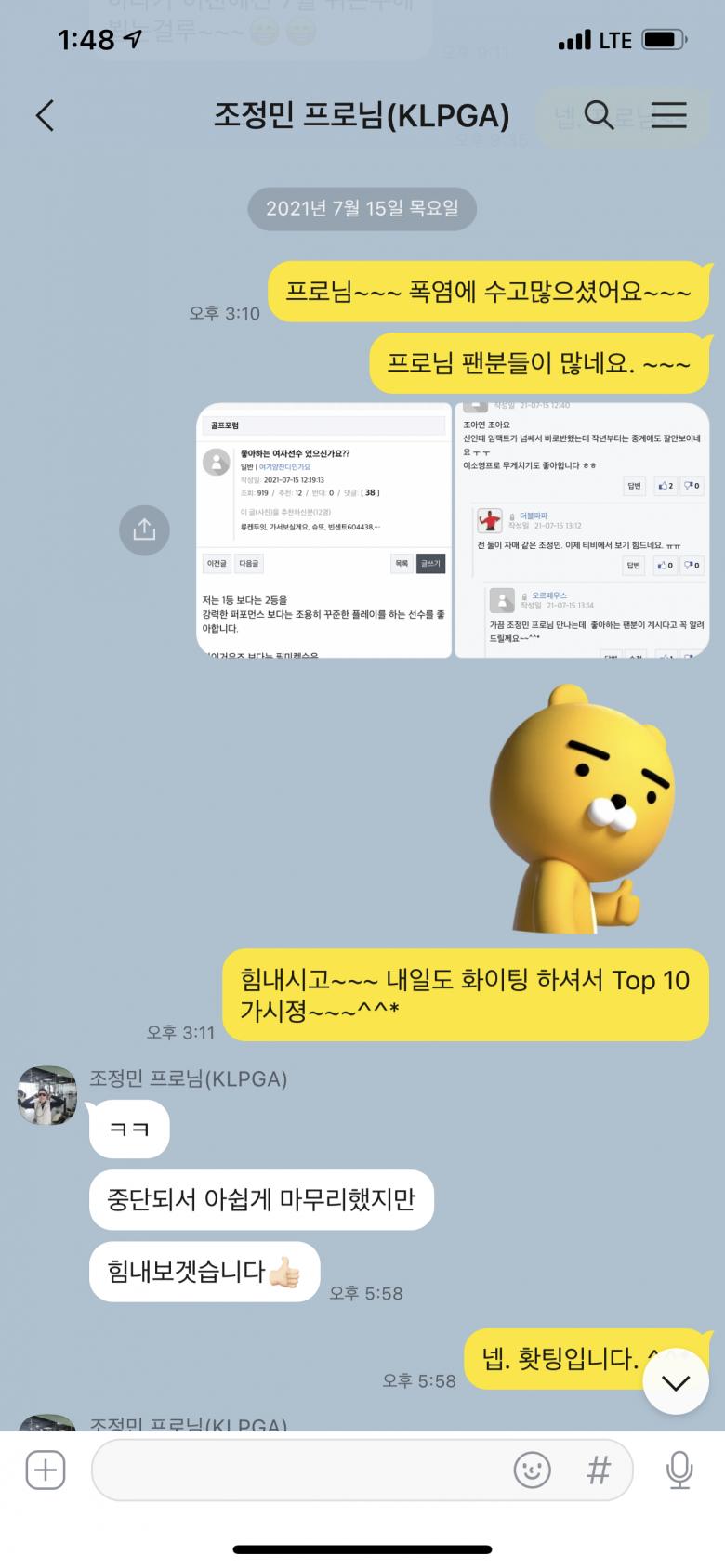Open the attachment plus menu
Image resolution: width=725 pixels, height=1568 pixels.
click(x=45, y=1470)
